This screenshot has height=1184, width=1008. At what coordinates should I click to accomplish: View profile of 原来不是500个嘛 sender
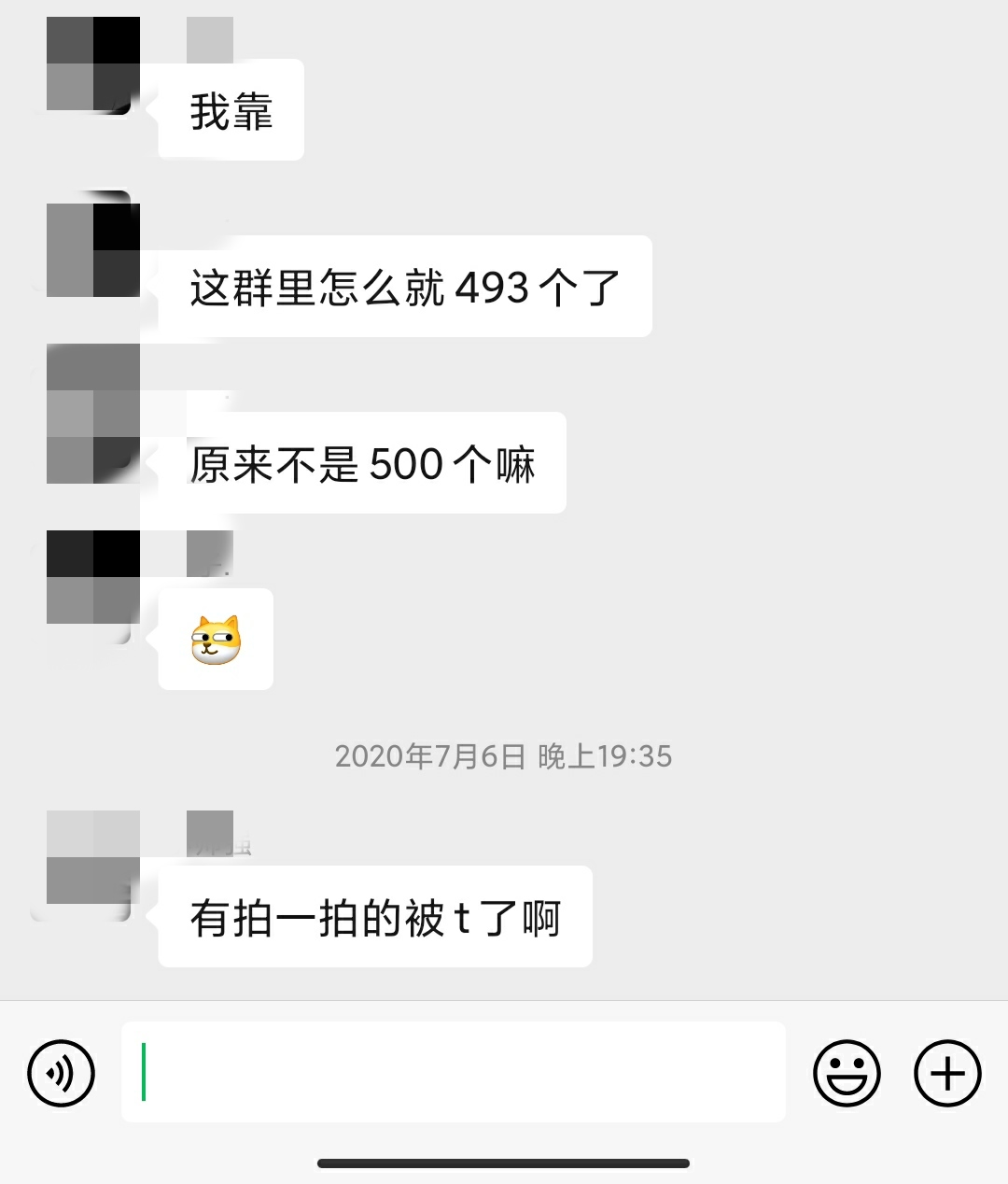tap(92, 414)
